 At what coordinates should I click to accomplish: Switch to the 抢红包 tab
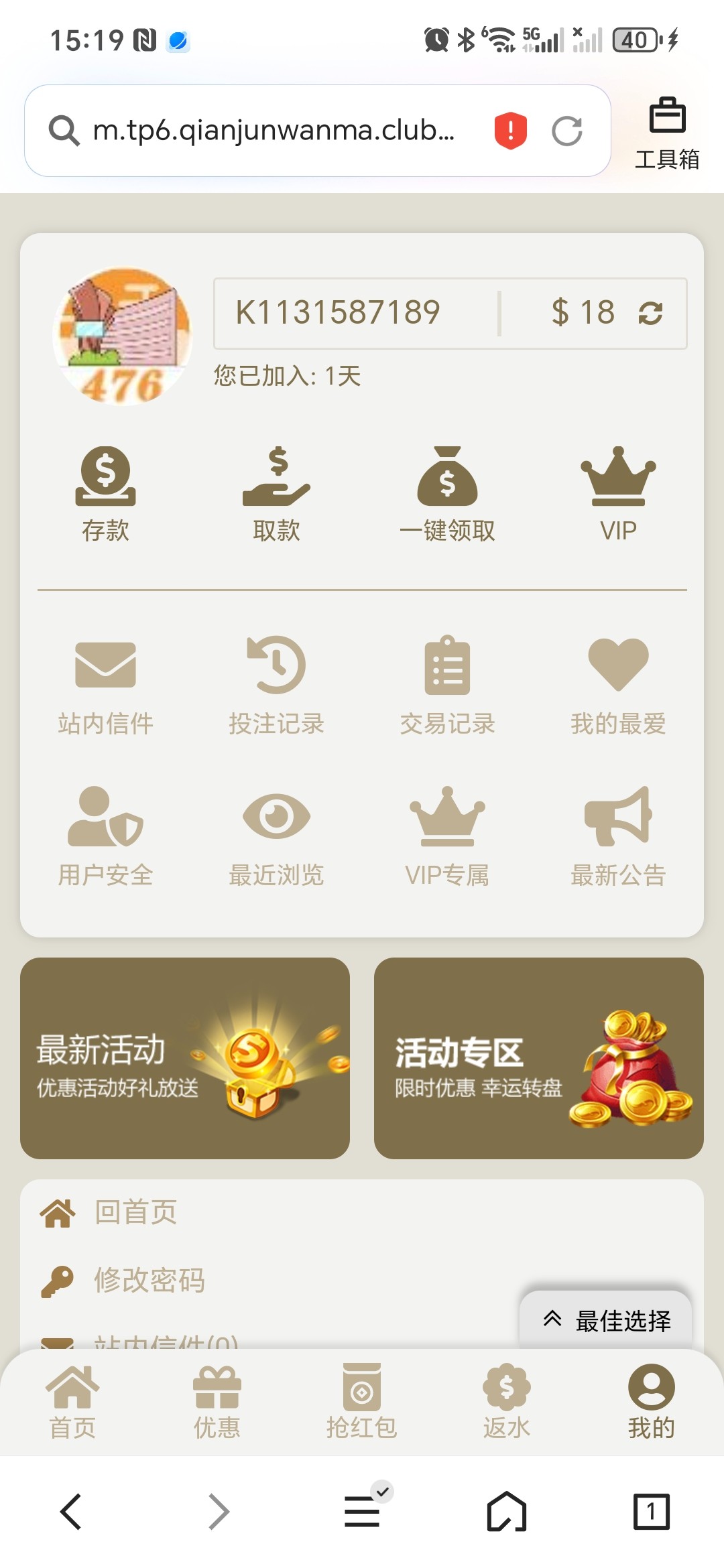click(x=362, y=1402)
